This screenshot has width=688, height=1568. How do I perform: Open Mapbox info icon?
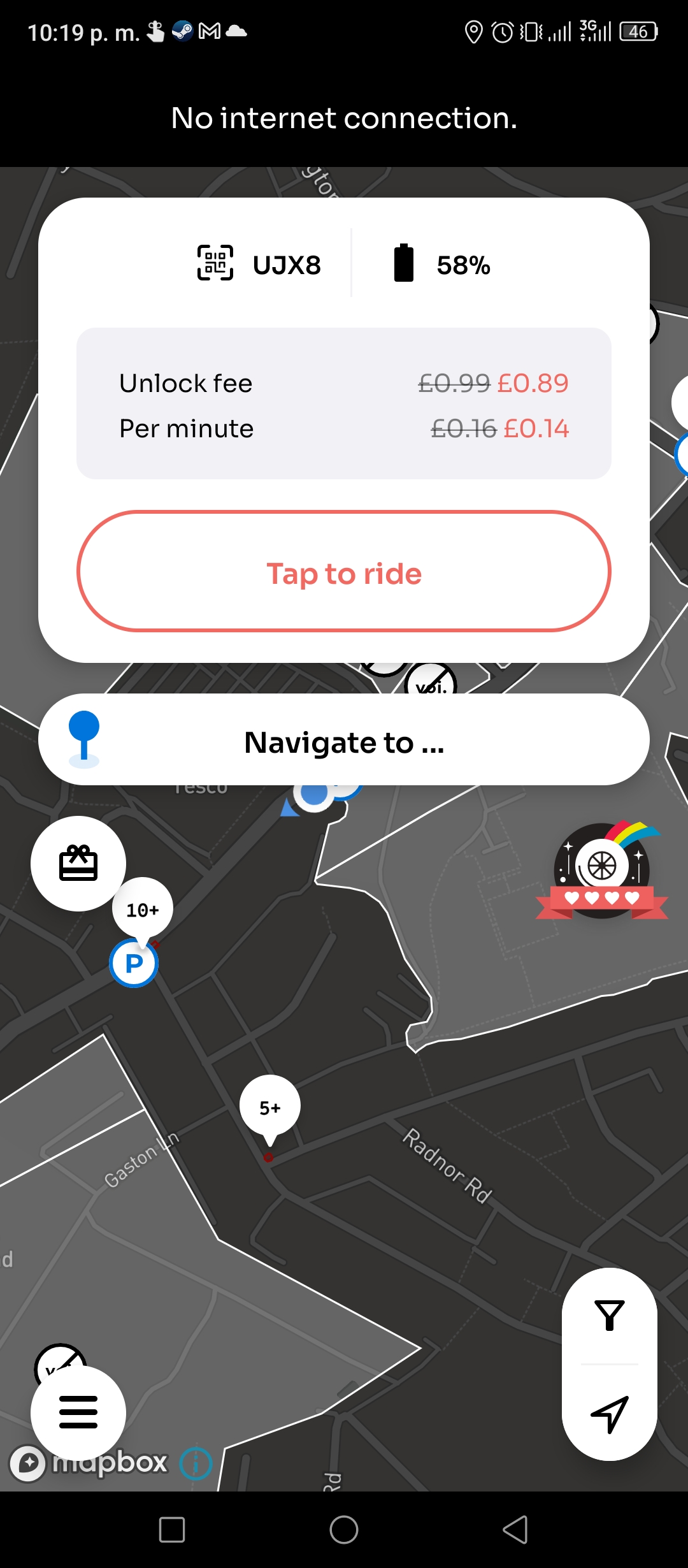[x=196, y=1463]
